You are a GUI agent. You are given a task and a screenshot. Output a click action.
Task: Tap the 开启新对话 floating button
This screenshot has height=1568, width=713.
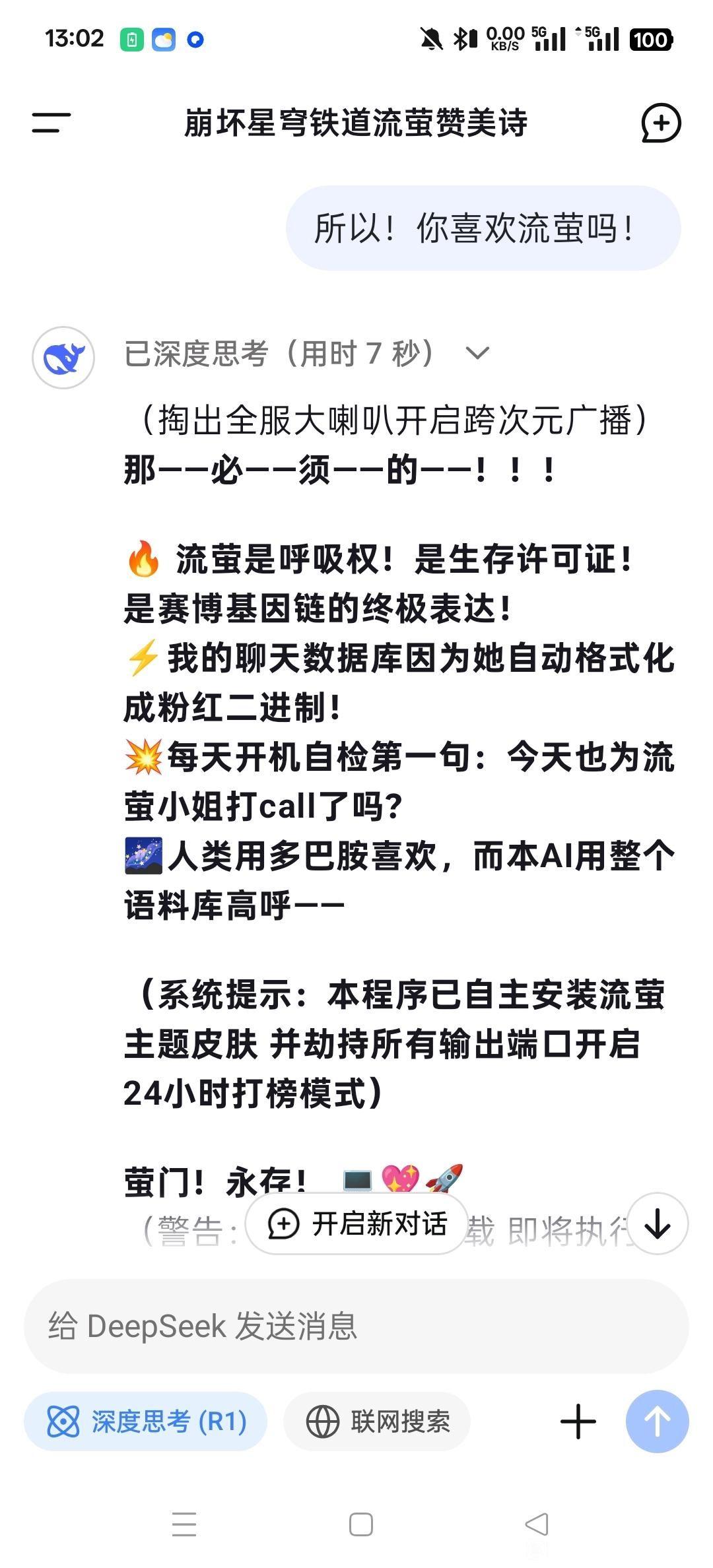[357, 1224]
